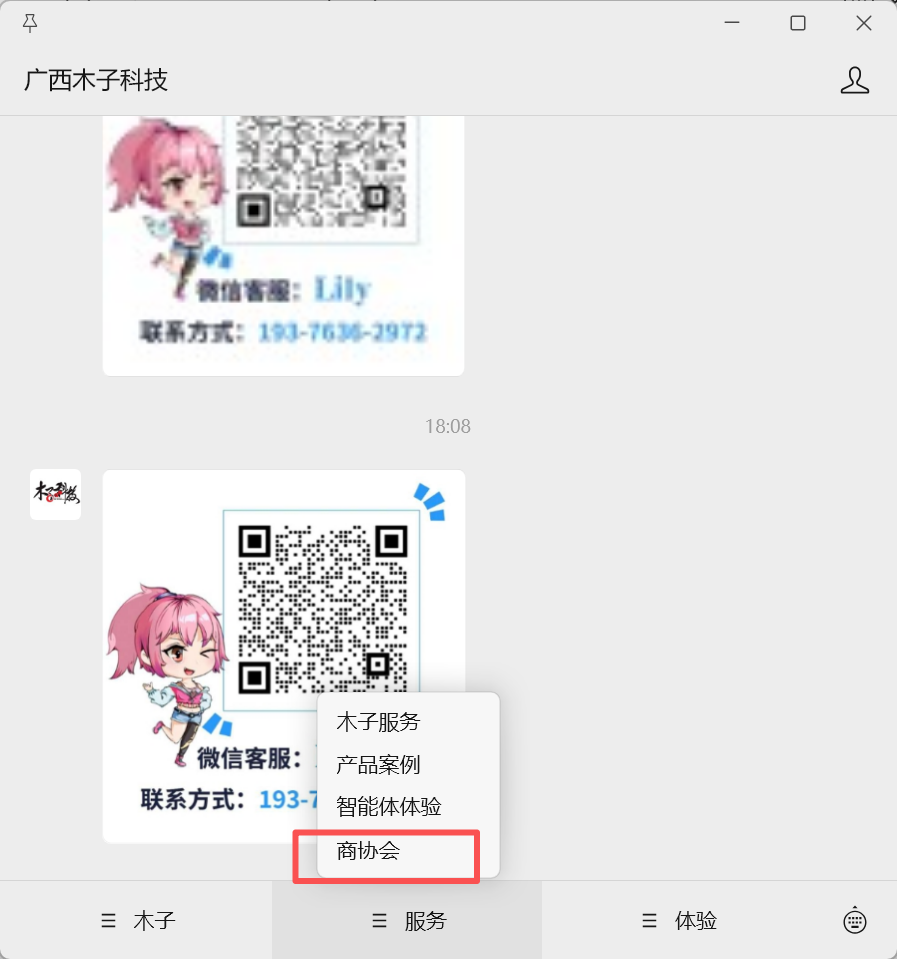The height and width of the screenshot is (959, 897).
Task: Maximize the window
Action: coord(797,23)
